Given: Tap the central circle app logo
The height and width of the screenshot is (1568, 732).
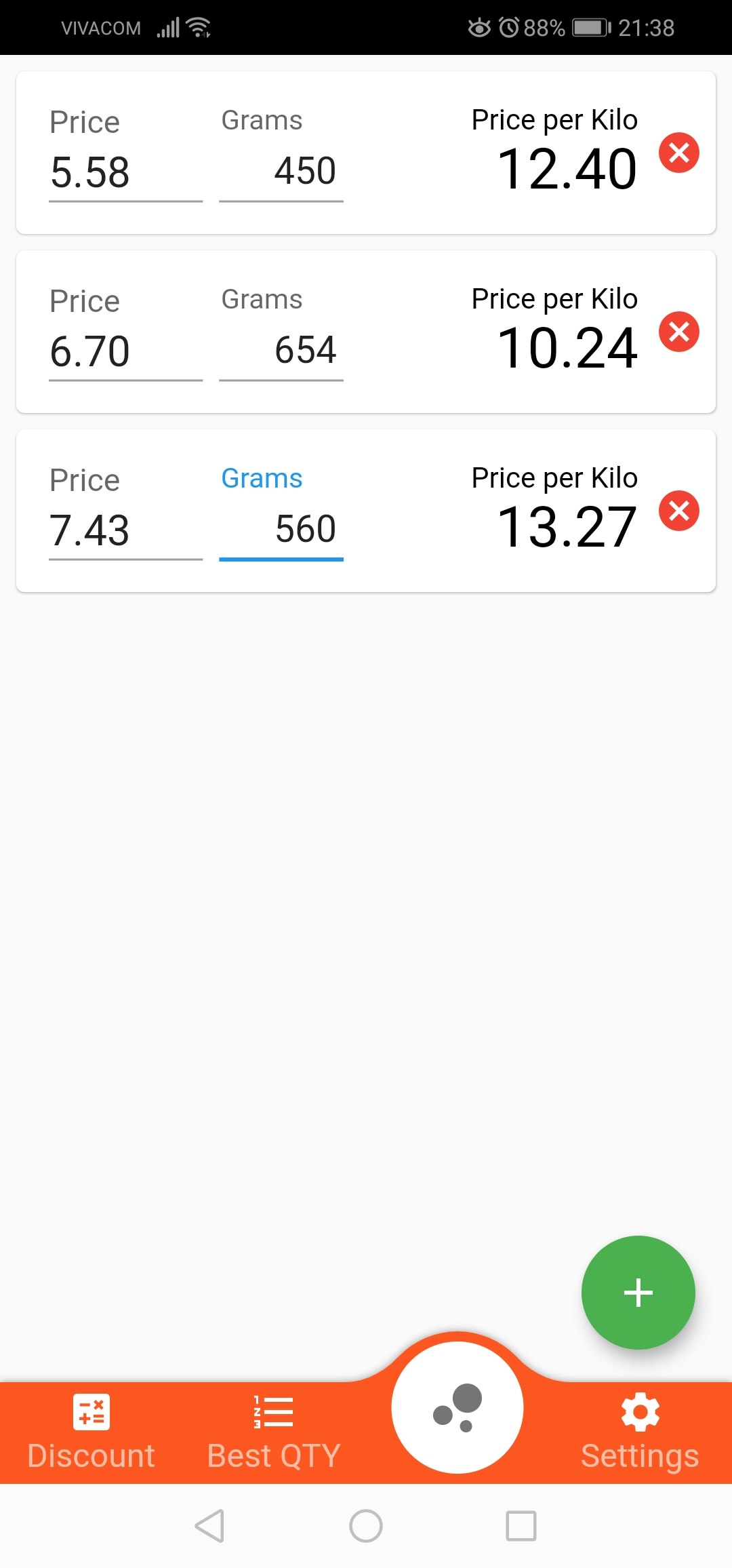Looking at the screenshot, I should [x=458, y=1411].
